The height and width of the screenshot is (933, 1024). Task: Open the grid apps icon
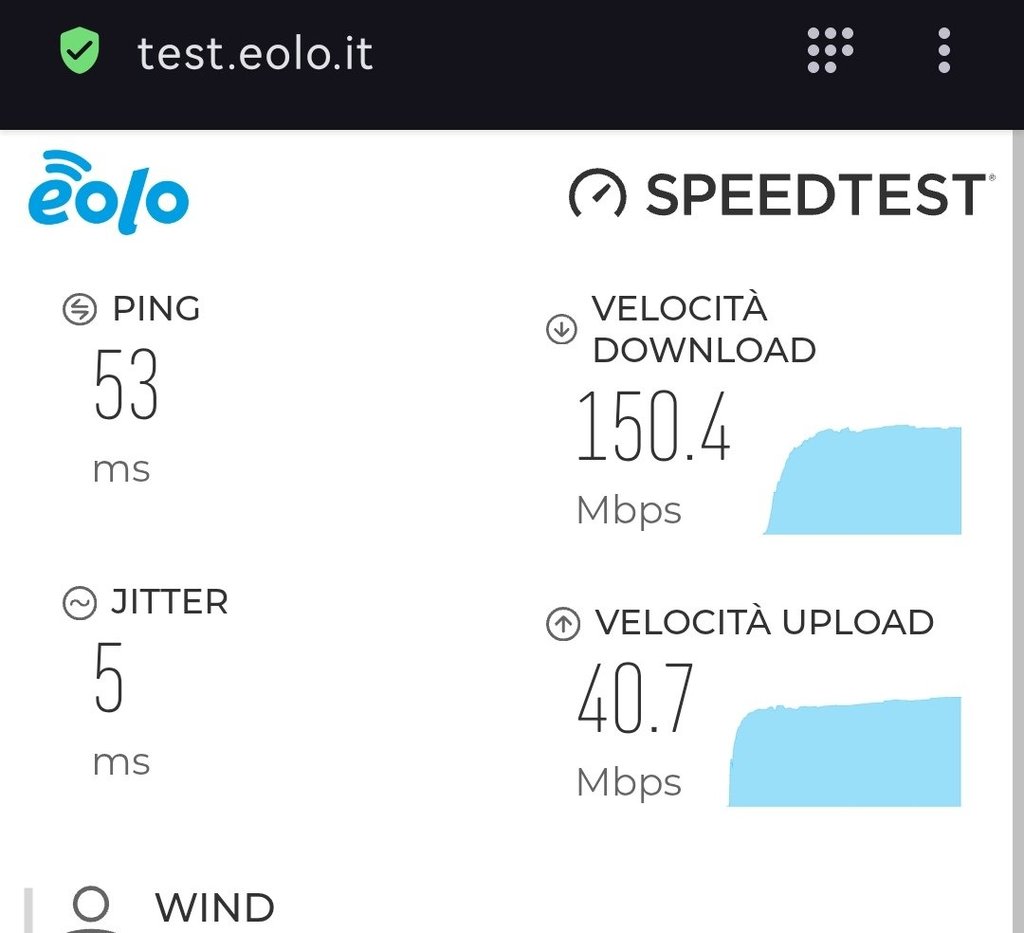click(830, 50)
